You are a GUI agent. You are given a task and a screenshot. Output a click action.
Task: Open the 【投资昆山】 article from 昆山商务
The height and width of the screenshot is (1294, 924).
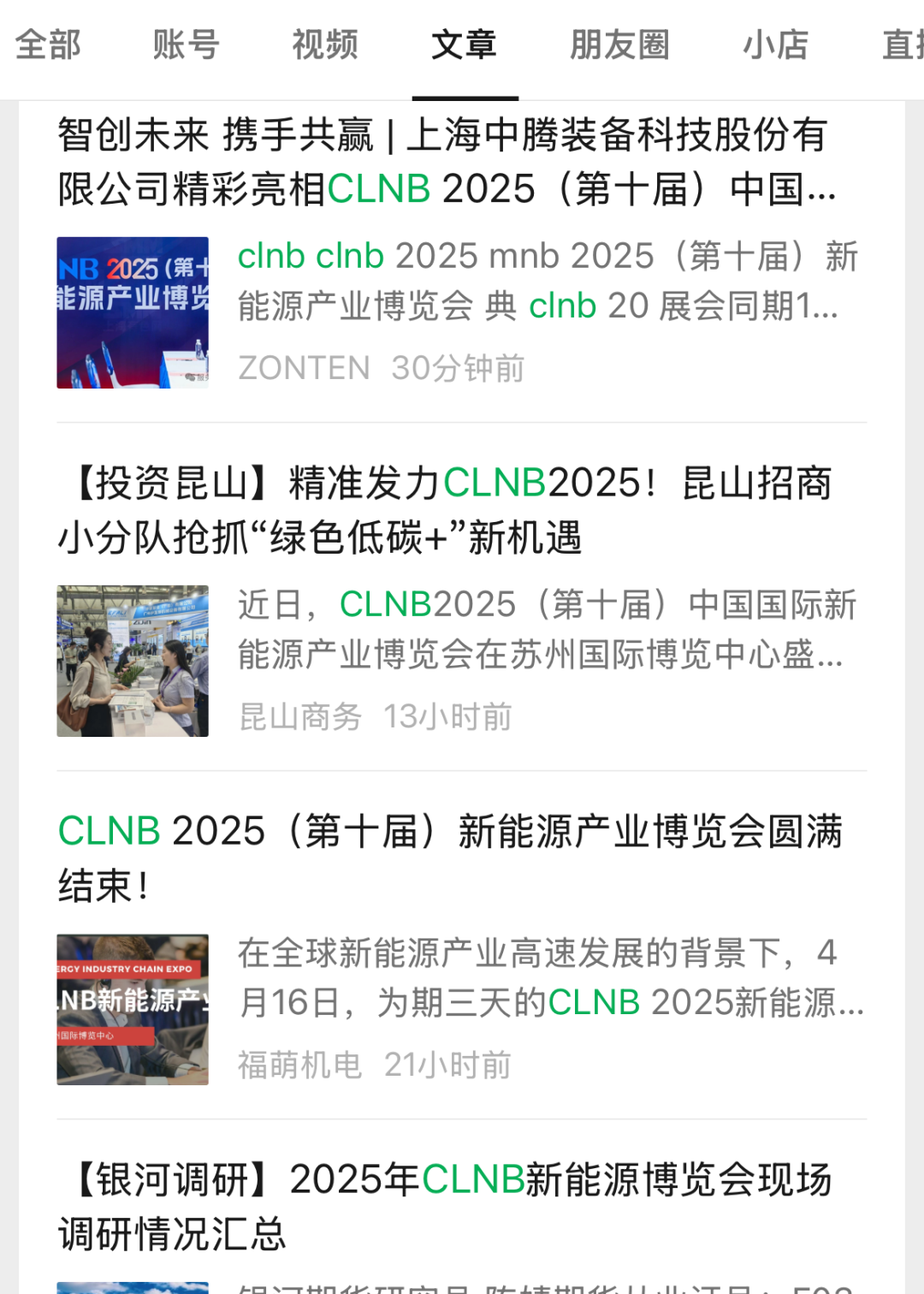point(445,510)
